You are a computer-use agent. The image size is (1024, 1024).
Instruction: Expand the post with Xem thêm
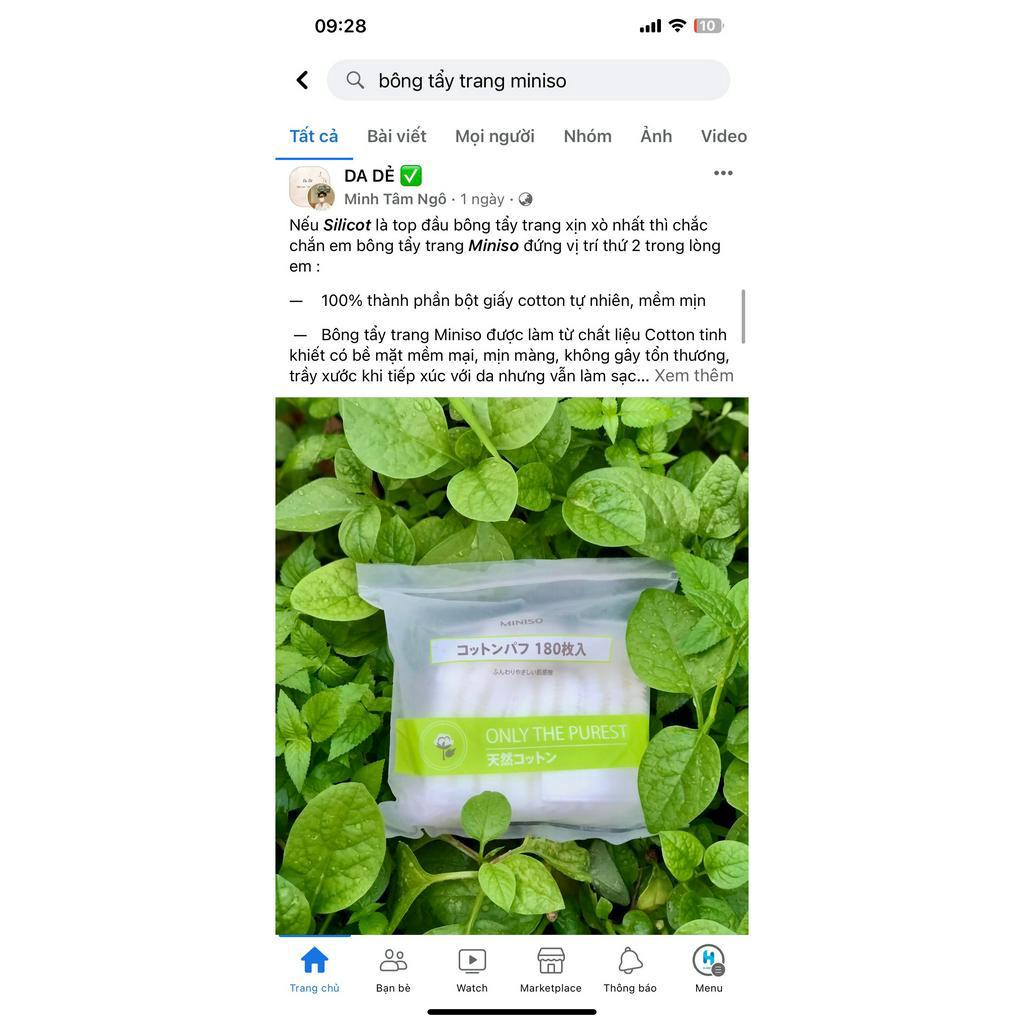pyautogui.click(x=693, y=376)
